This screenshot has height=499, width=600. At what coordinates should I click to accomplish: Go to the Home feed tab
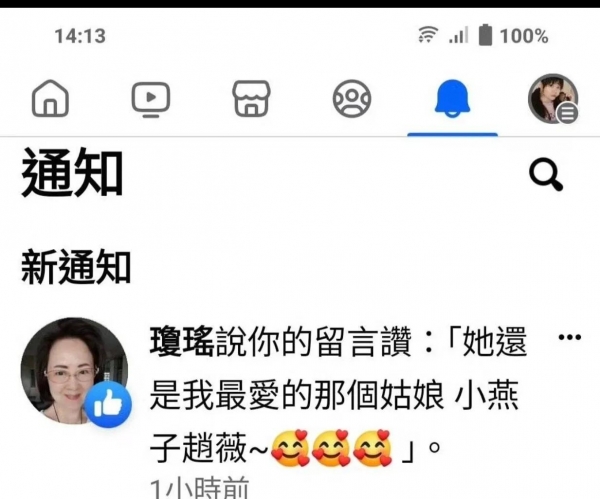[x=50, y=98]
